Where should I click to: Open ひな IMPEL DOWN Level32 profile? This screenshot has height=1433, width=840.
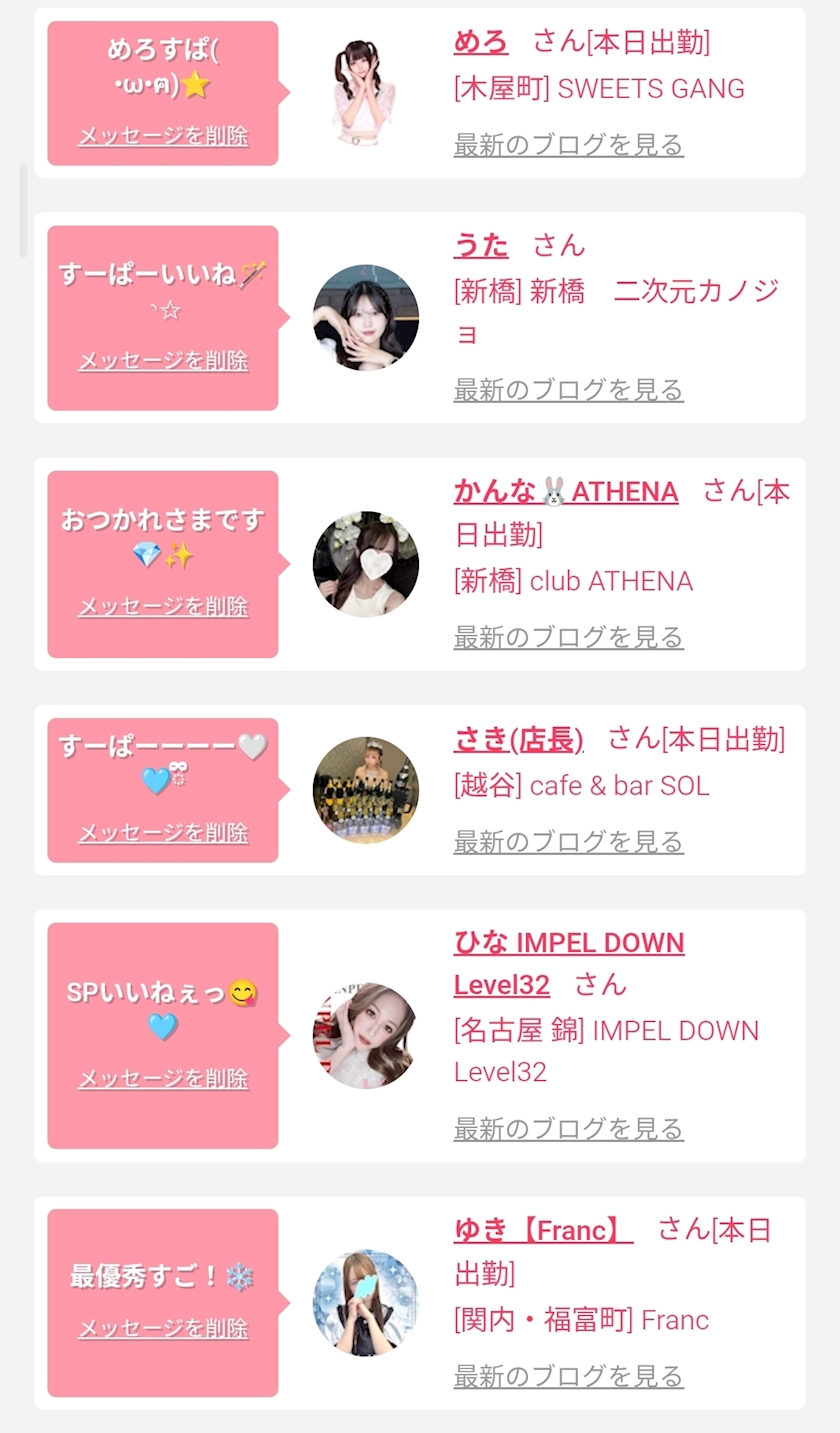coord(568,944)
